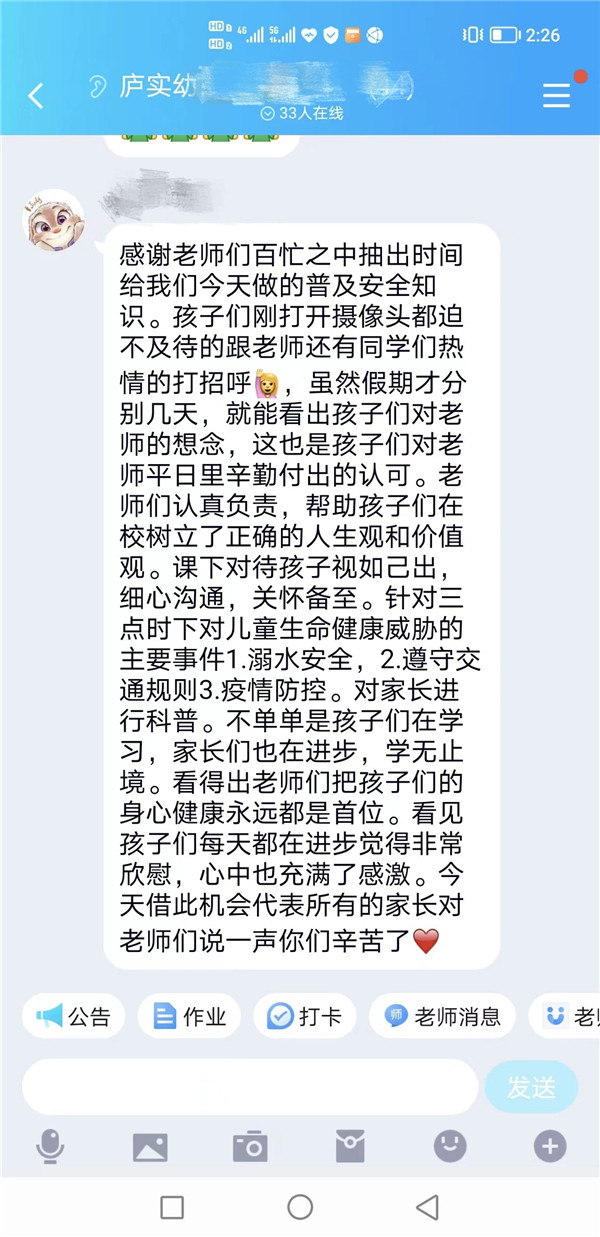View the sender's avatar profile

click(x=53, y=220)
